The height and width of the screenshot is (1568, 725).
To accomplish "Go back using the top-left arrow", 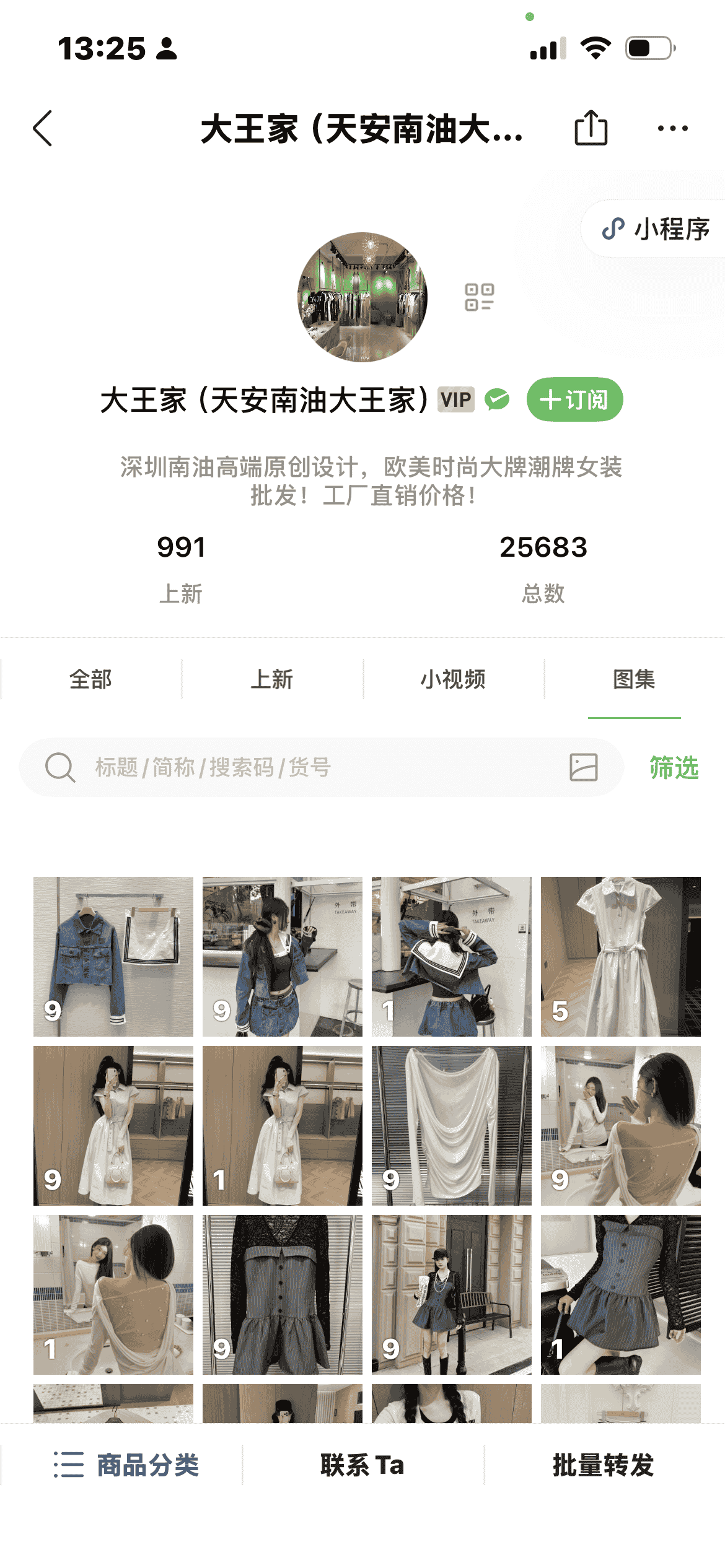I will pos(43,129).
